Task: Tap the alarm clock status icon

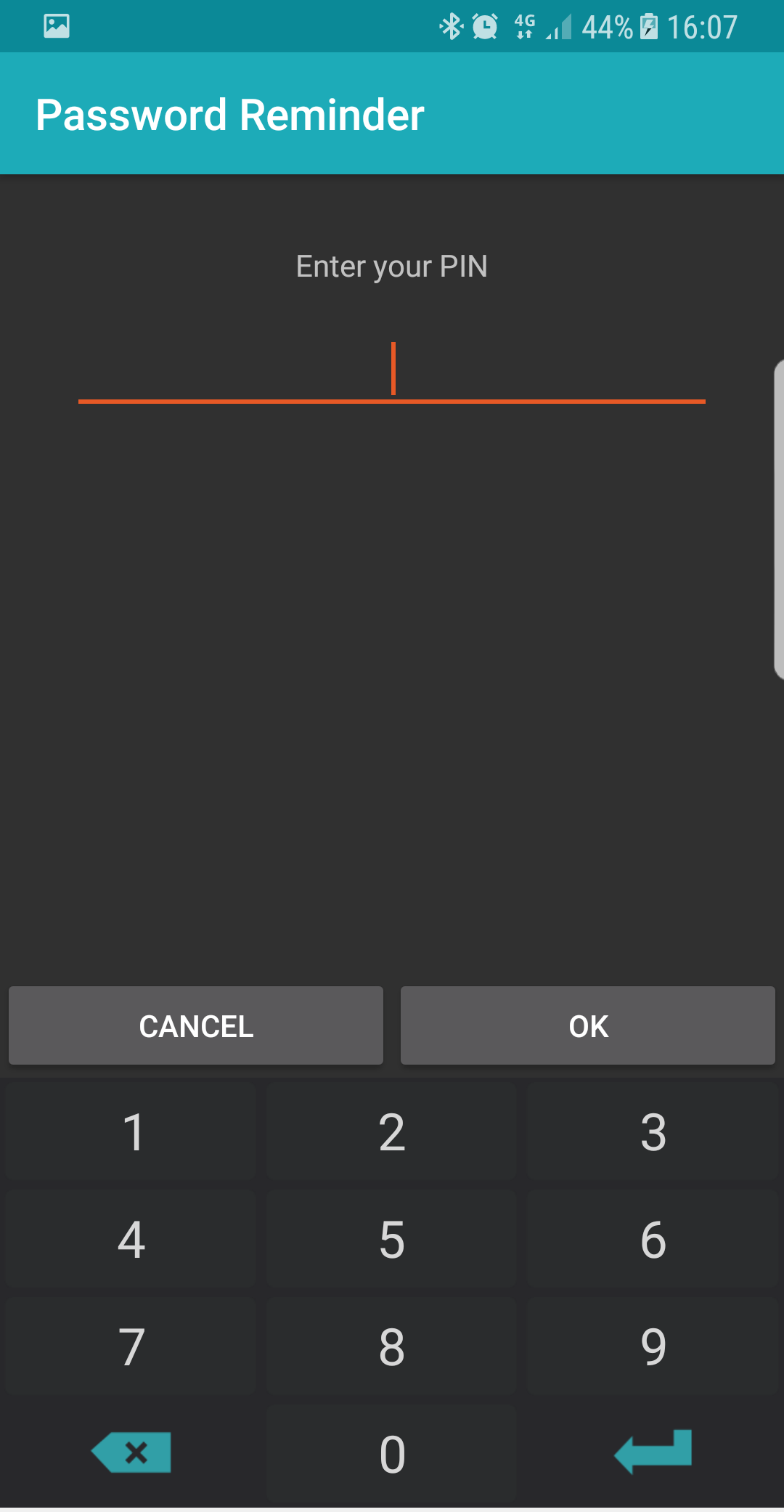Action: [x=485, y=26]
